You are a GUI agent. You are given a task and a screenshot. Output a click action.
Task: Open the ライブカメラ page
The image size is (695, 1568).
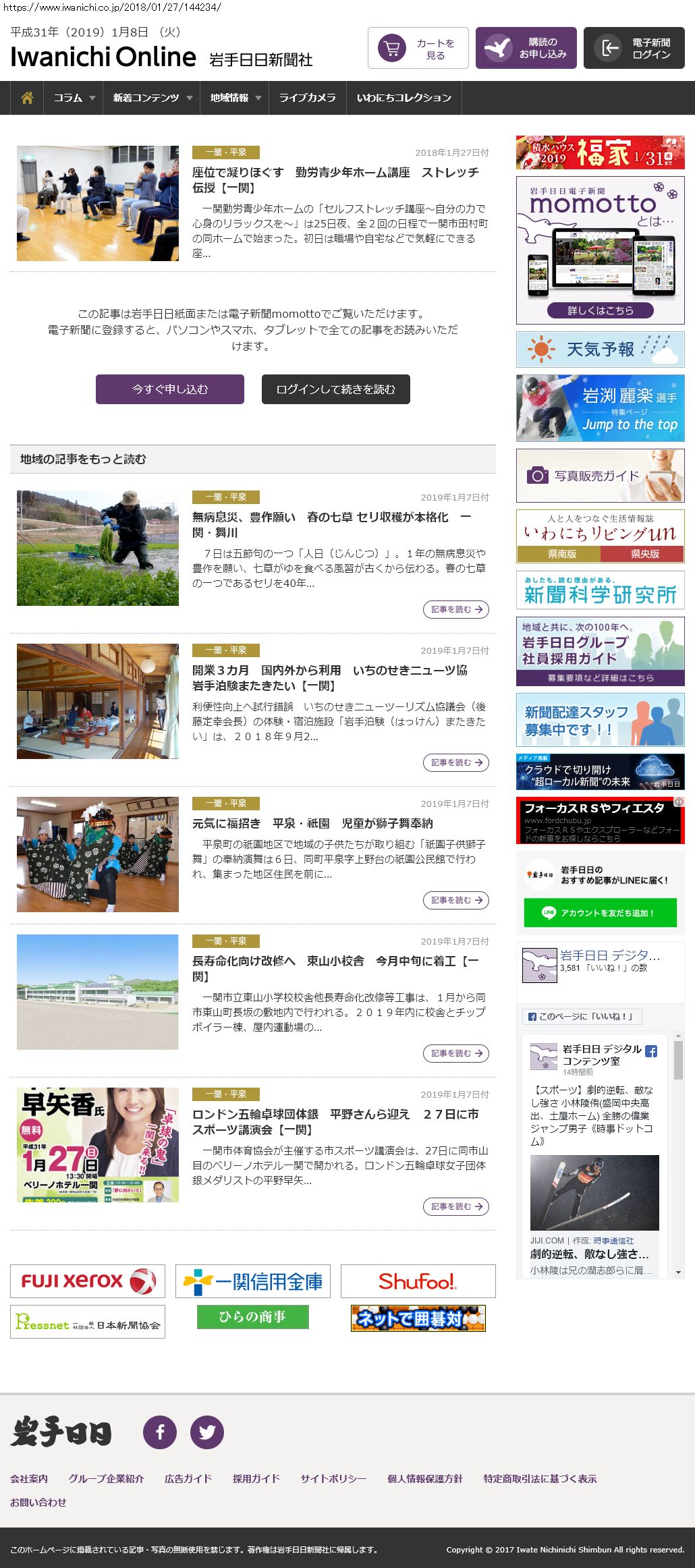point(307,98)
